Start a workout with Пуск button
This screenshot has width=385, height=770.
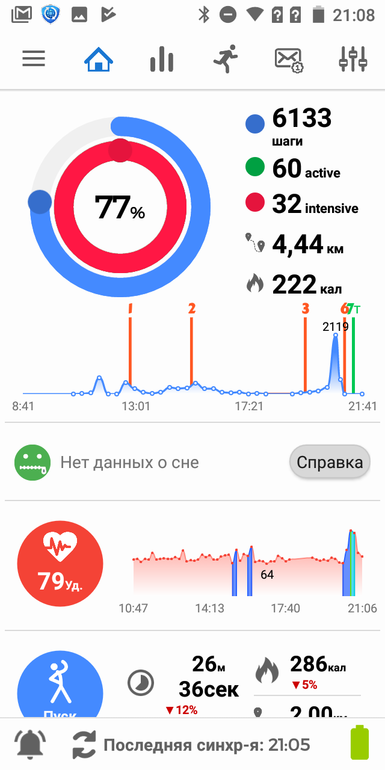point(60,685)
